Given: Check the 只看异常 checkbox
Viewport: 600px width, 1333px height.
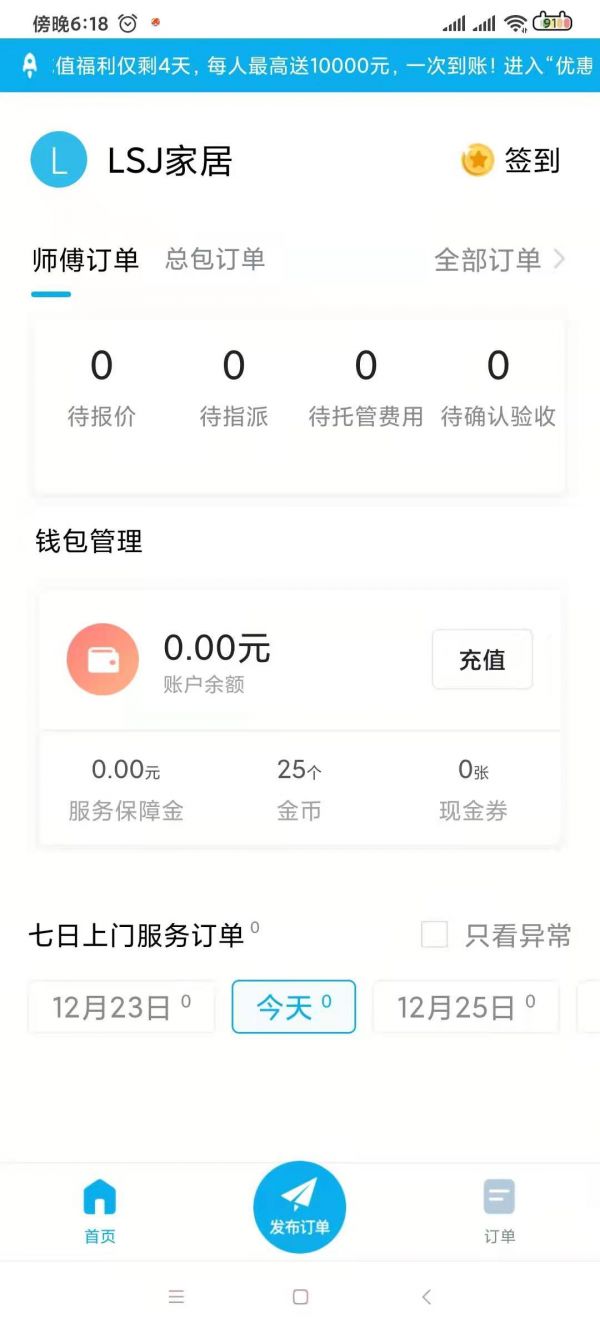Looking at the screenshot, I should click(434, 935).
